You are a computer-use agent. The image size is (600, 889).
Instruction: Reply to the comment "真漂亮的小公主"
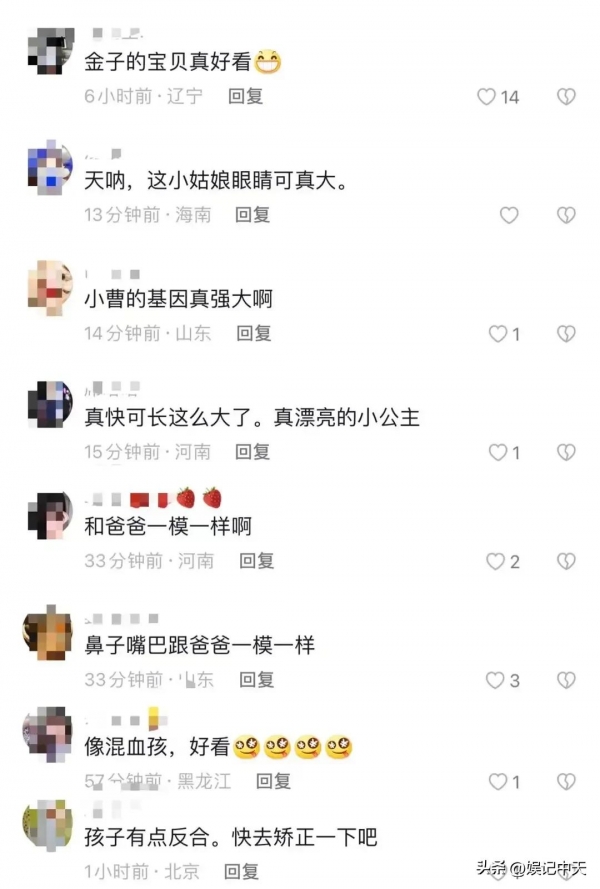pos(253,452)
